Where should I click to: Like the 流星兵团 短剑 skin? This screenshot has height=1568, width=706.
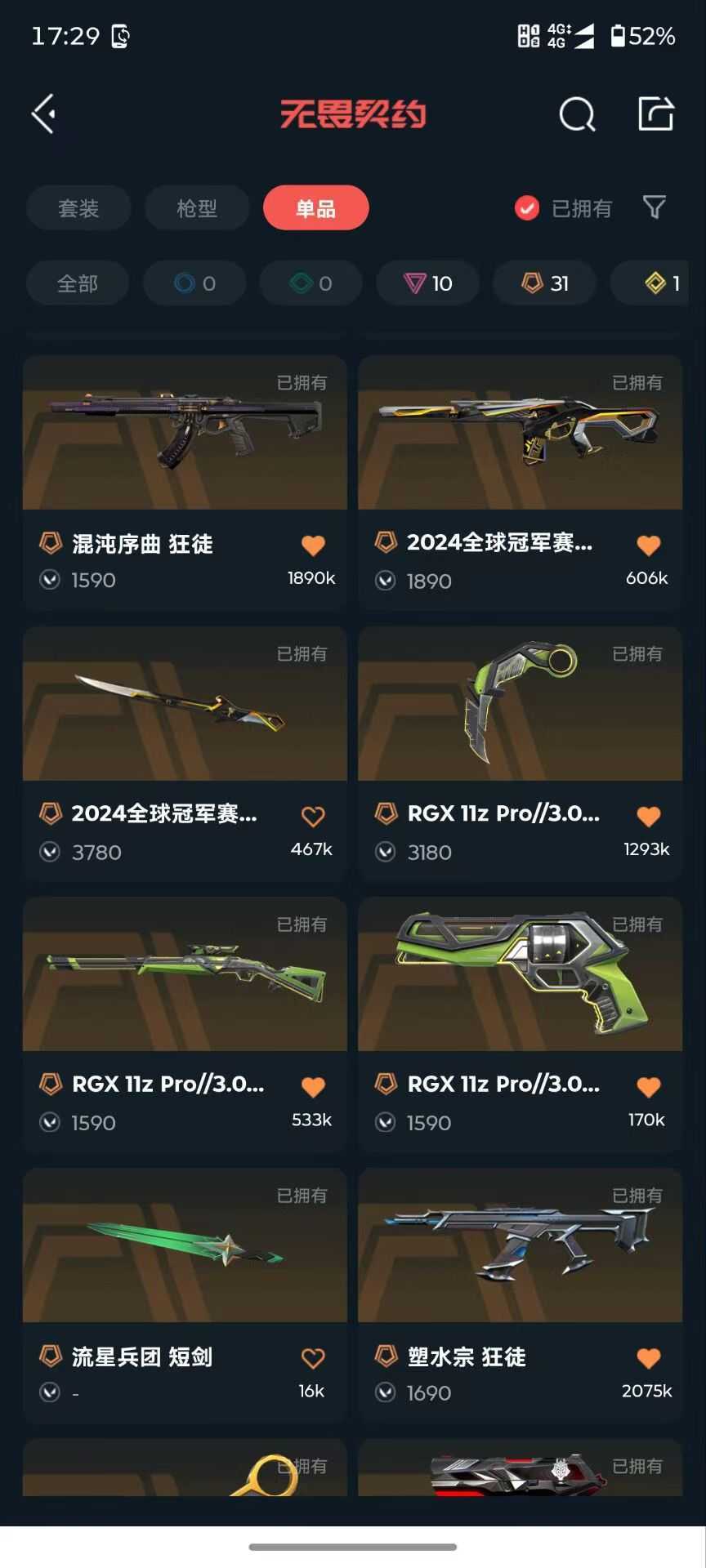313,1358
